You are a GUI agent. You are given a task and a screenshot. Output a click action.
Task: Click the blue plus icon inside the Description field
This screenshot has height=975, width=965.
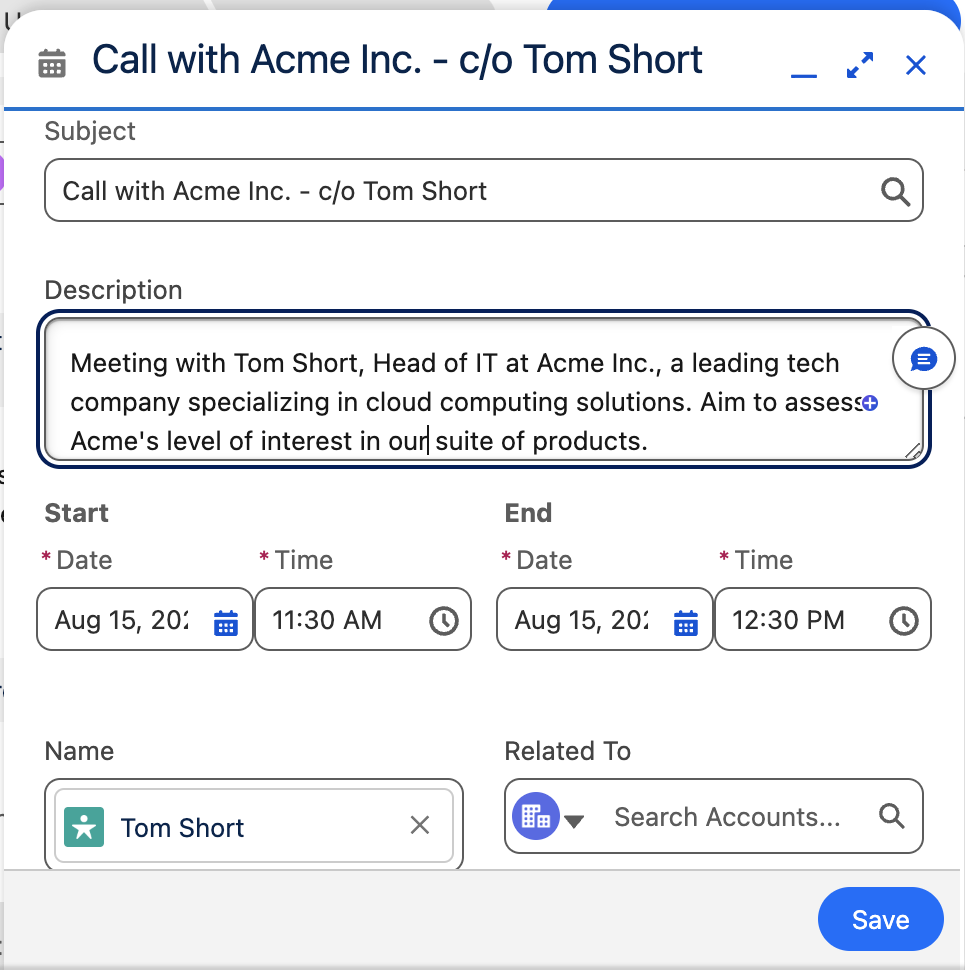point(870,402)
